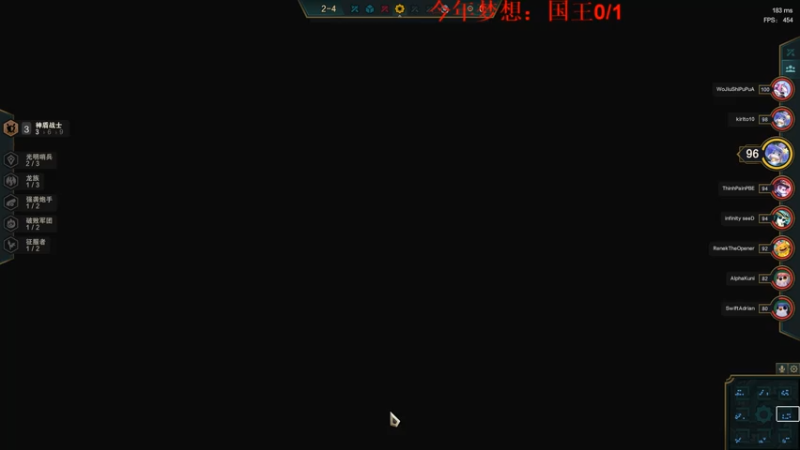Open the 龙族 trait details

[11, 181]
